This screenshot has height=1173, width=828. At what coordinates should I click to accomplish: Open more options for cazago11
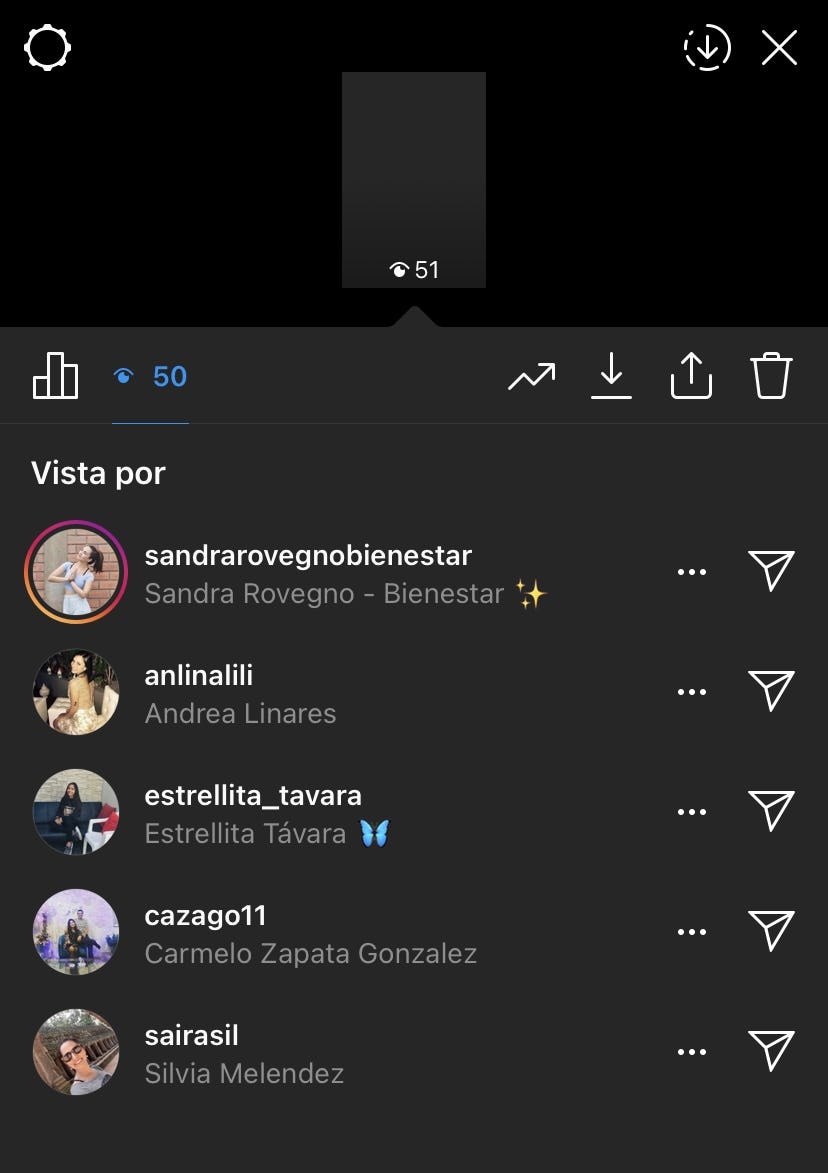pyautogui.click(x=691, y=931)
